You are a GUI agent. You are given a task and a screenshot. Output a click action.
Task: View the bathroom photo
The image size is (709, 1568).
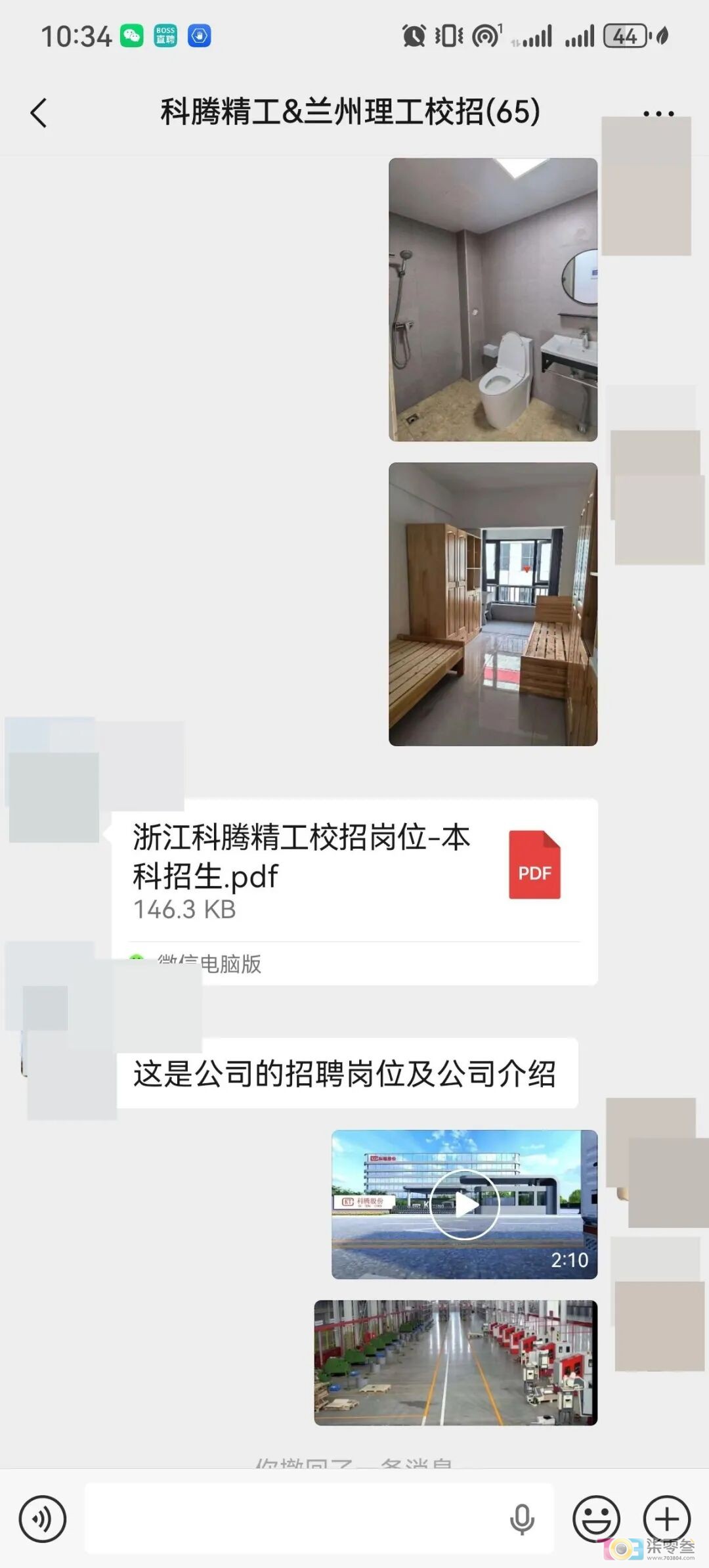coord(493,300)
